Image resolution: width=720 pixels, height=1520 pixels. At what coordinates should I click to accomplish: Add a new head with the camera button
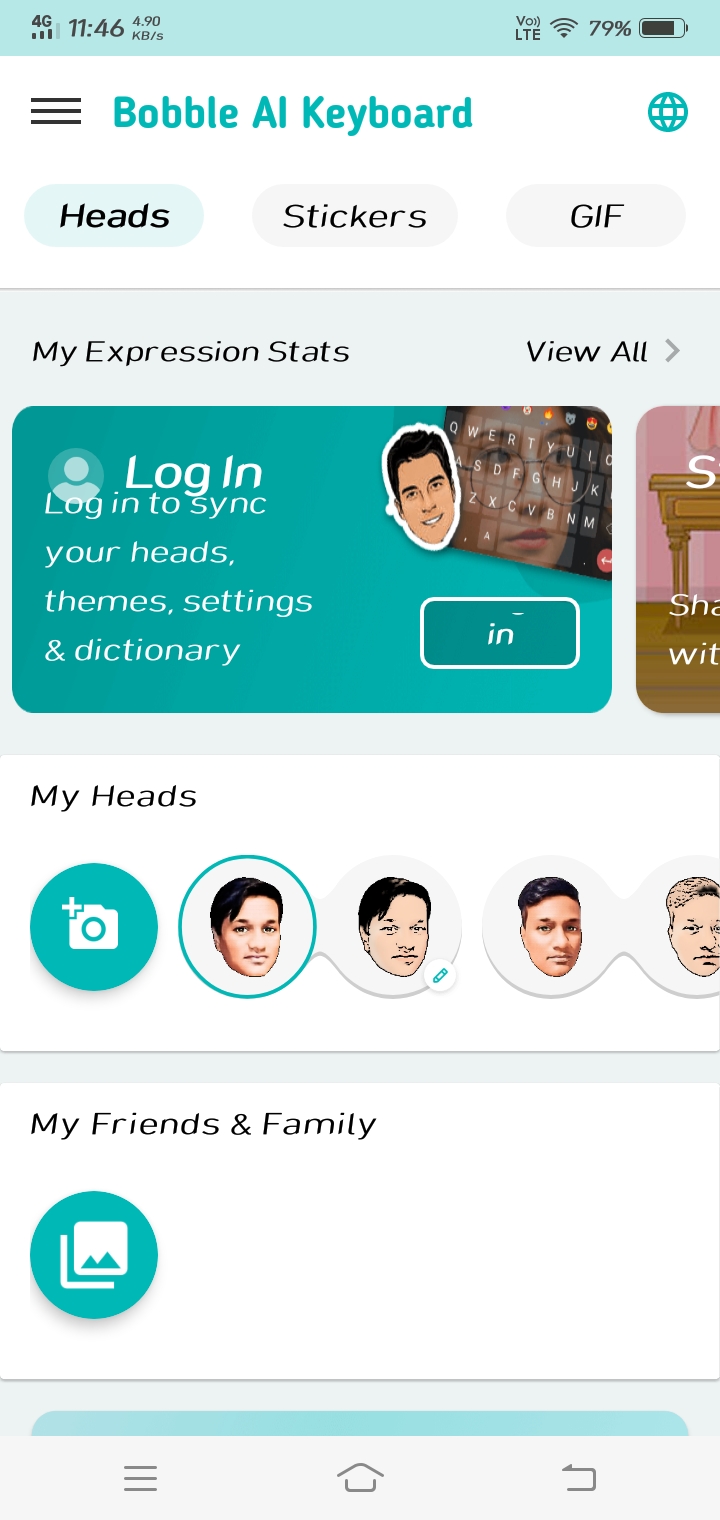point(94,927)
